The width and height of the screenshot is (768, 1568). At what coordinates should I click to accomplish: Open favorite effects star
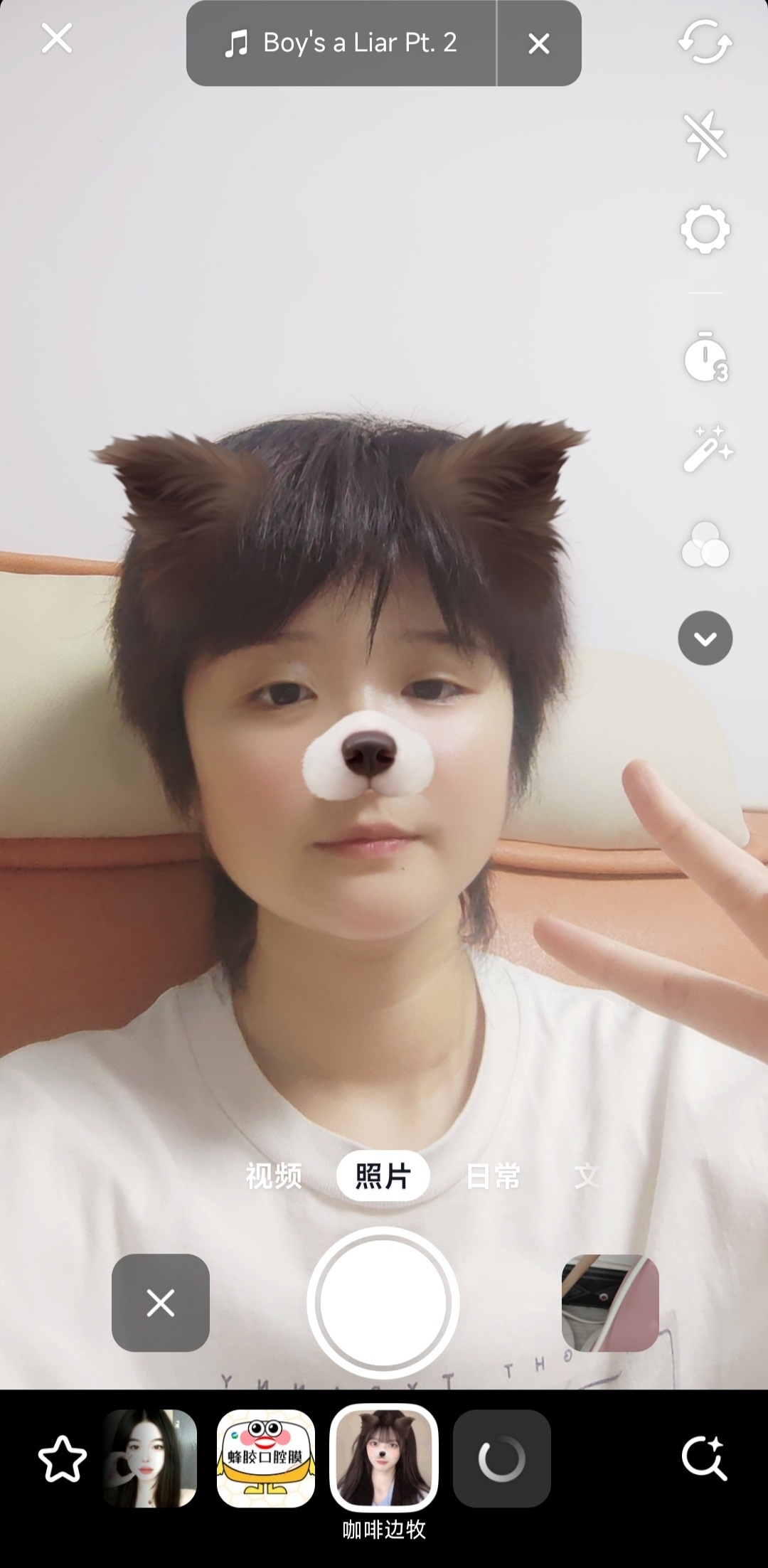pos(63,1458)
